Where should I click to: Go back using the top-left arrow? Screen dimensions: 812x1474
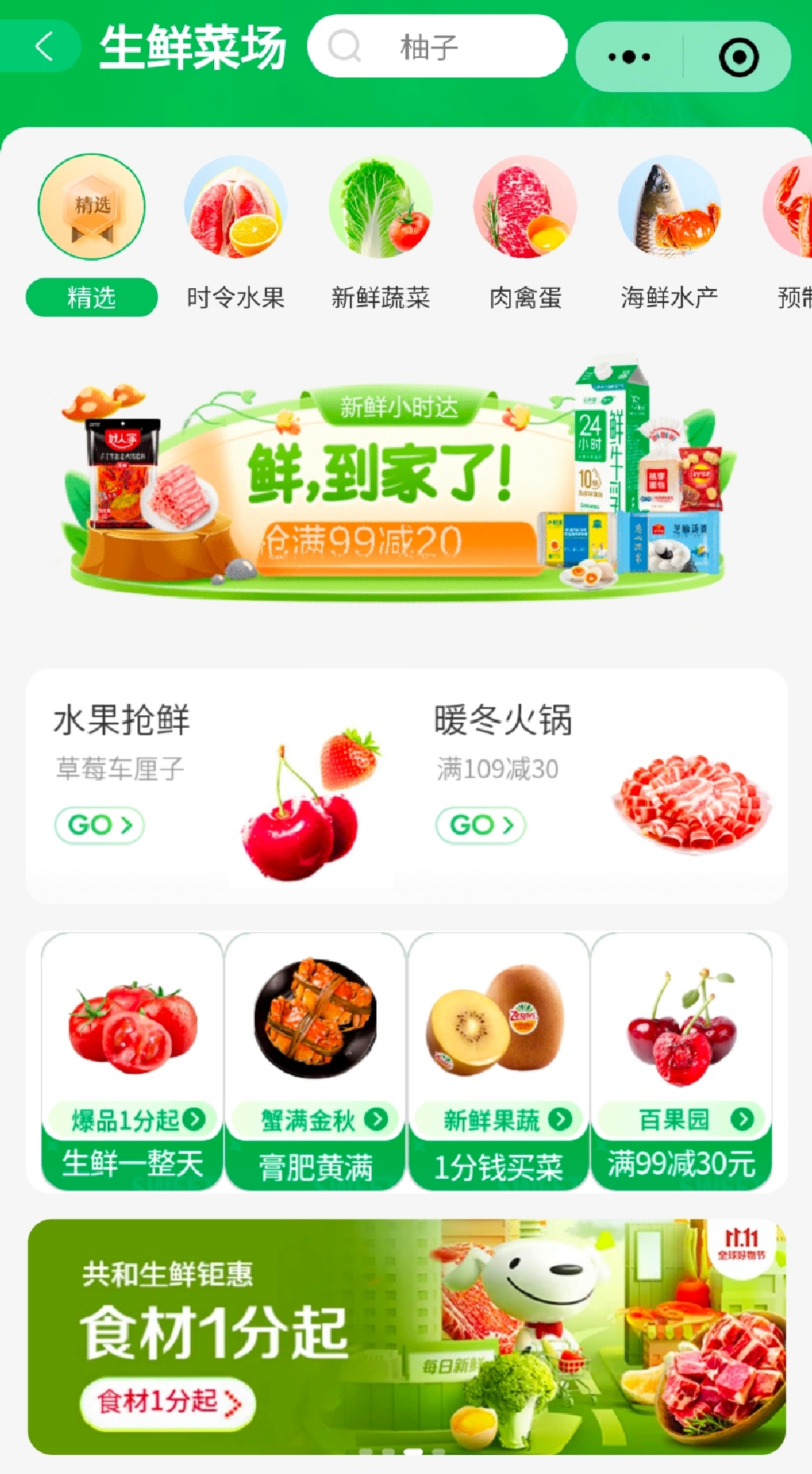[44, 47]
